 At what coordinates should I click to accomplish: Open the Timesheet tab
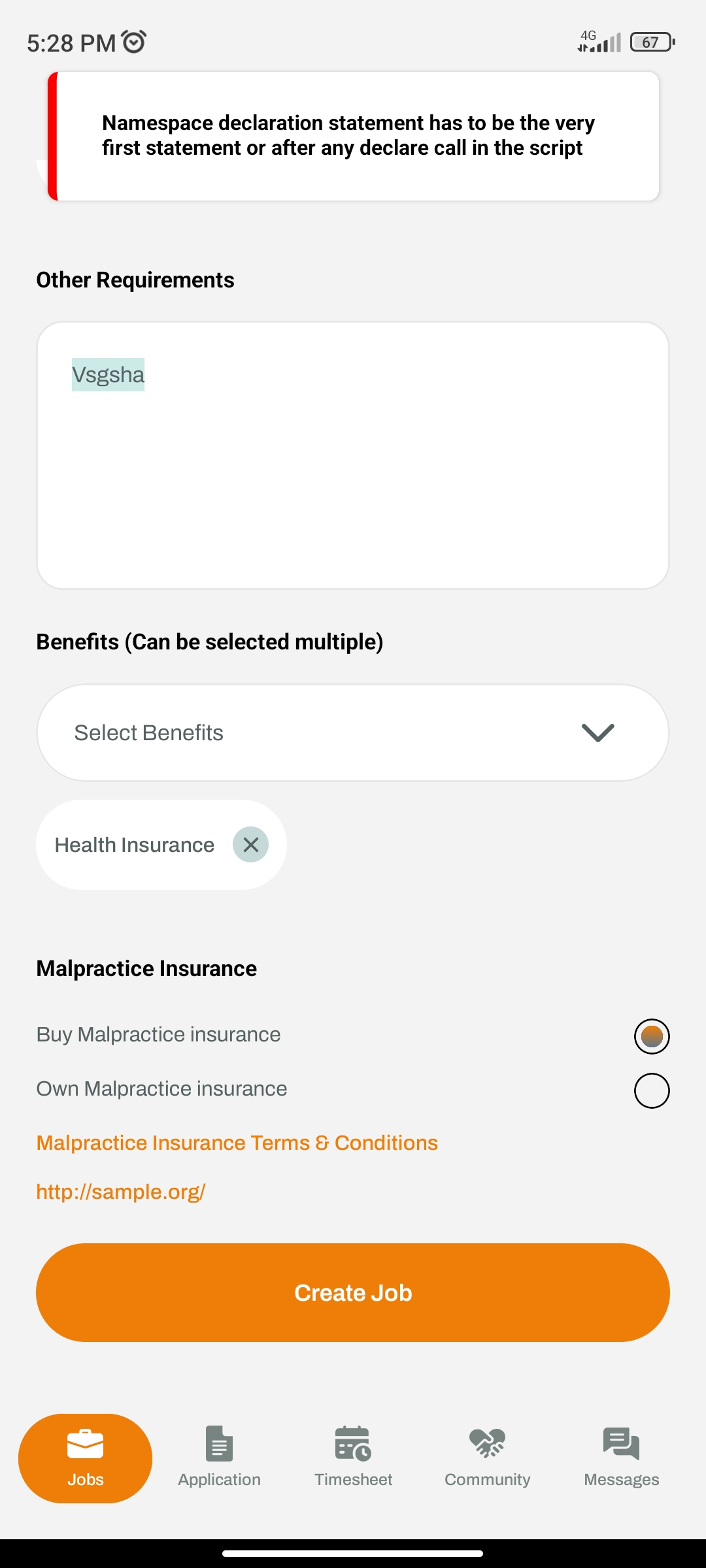click(353, 1458)
